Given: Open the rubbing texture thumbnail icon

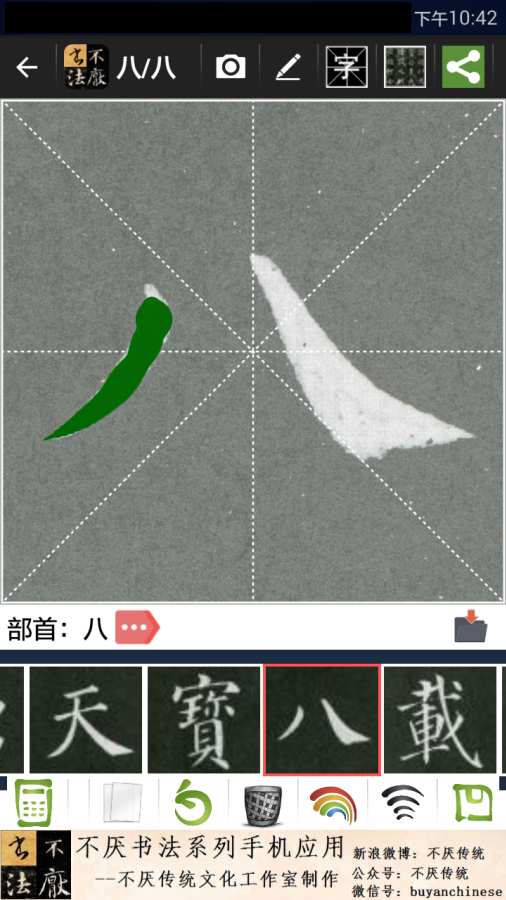Looking at the screenshot, I should point(405,67).
